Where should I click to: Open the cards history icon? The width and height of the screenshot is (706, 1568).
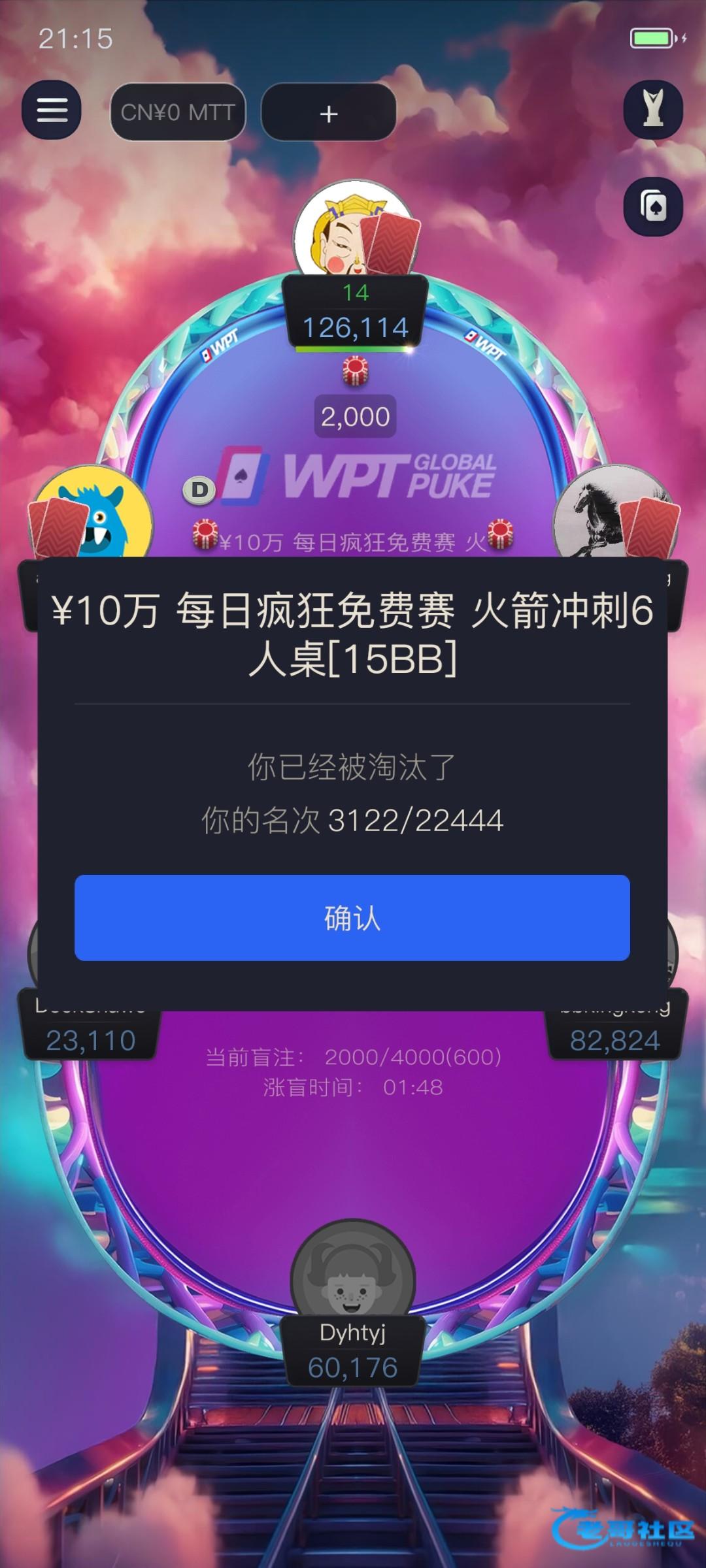pyautogui.click(x=653, y=207)
